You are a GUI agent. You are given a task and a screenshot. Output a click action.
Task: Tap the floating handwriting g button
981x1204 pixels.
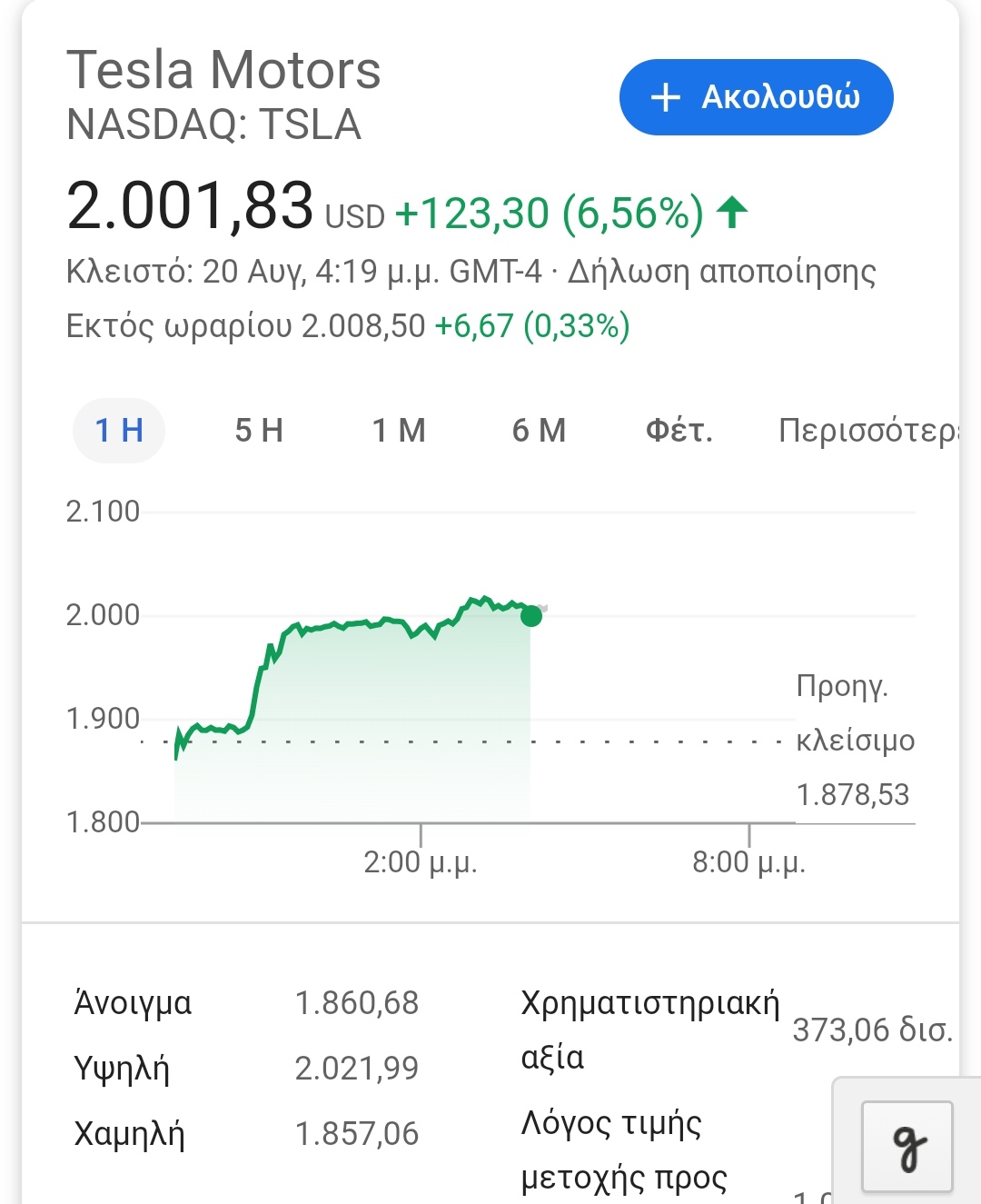[907, 1147]
